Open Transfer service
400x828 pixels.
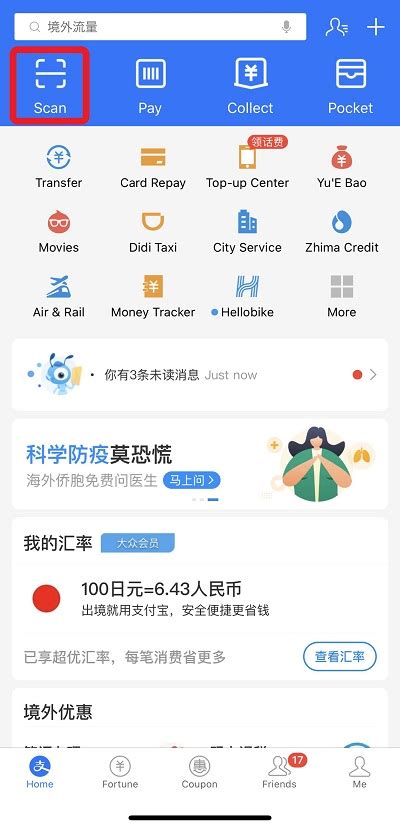59,167
